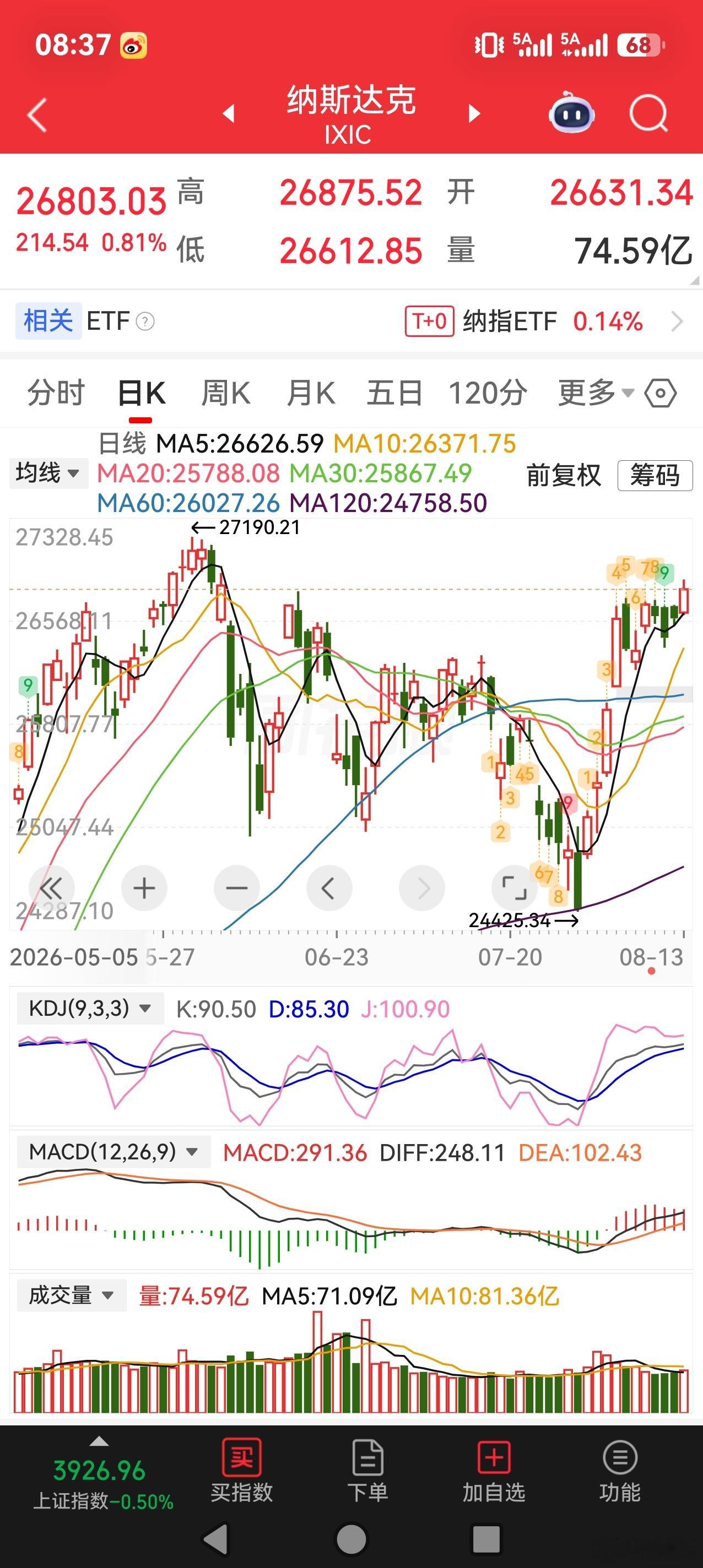Zoom out the chart with minus button
The width and height of the screenshot is (703, 1568).
[237, 889]
